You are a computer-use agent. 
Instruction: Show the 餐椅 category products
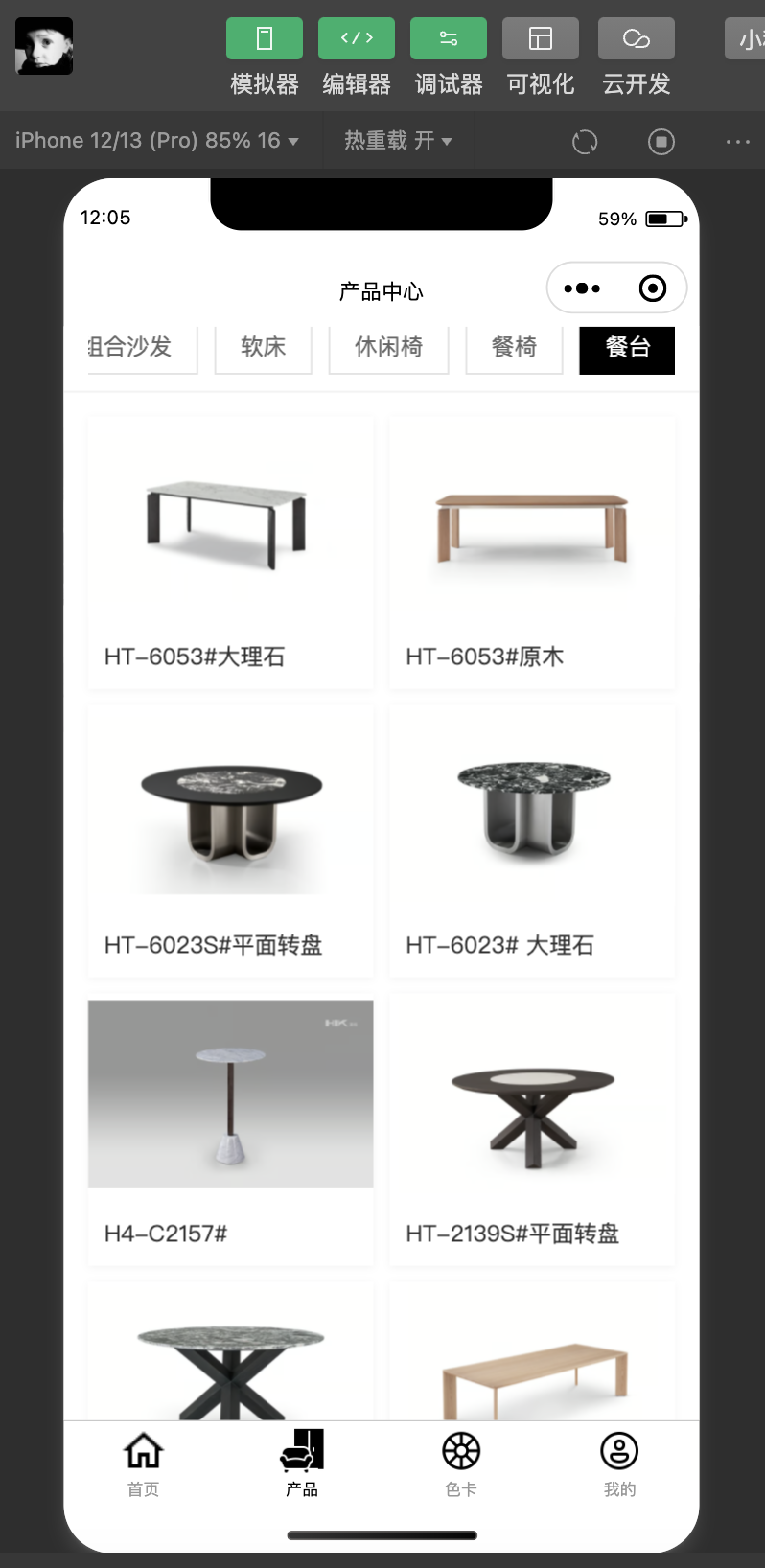[x=514, y=347]
